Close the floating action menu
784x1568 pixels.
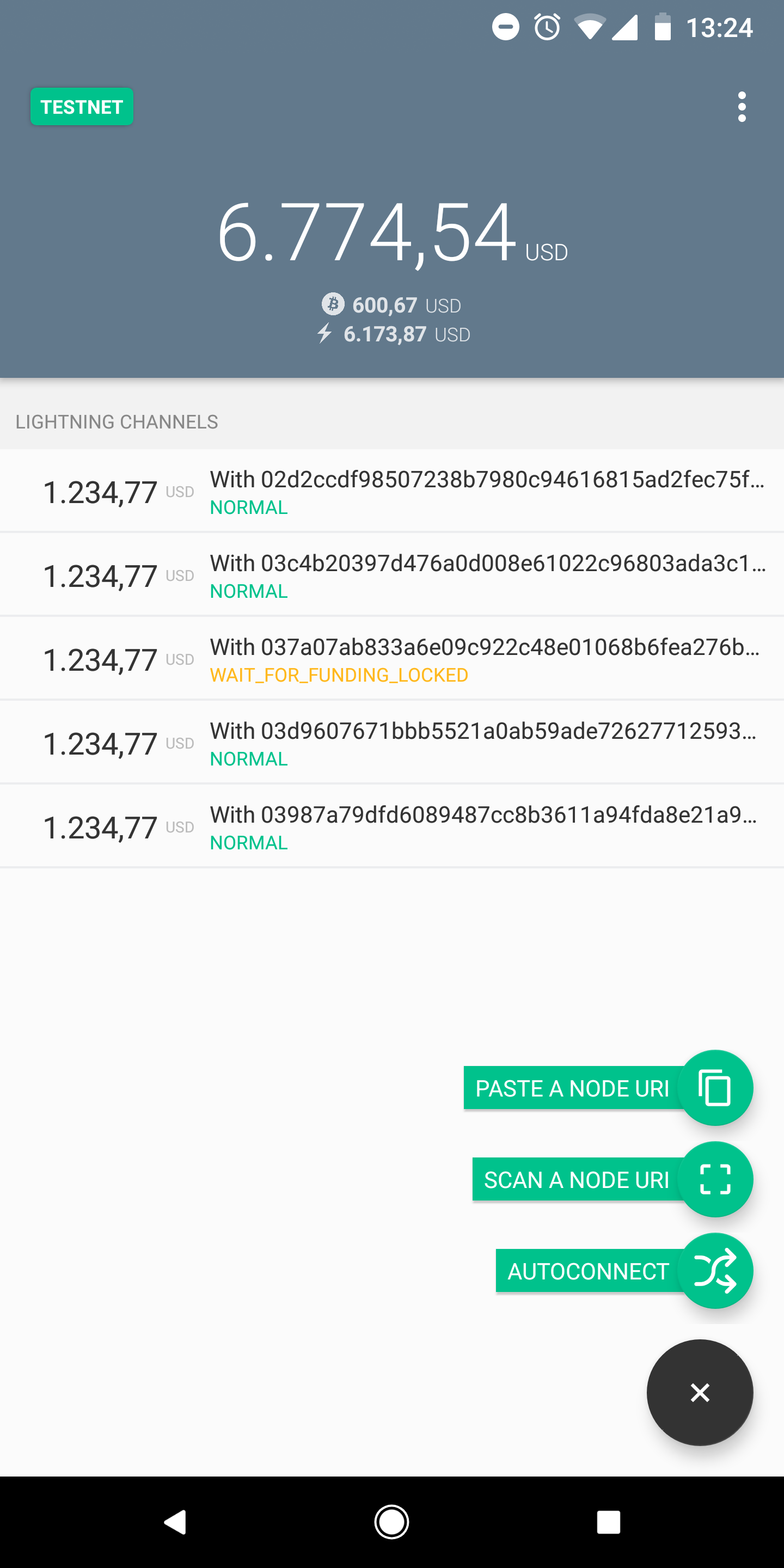coord(700,1393)
